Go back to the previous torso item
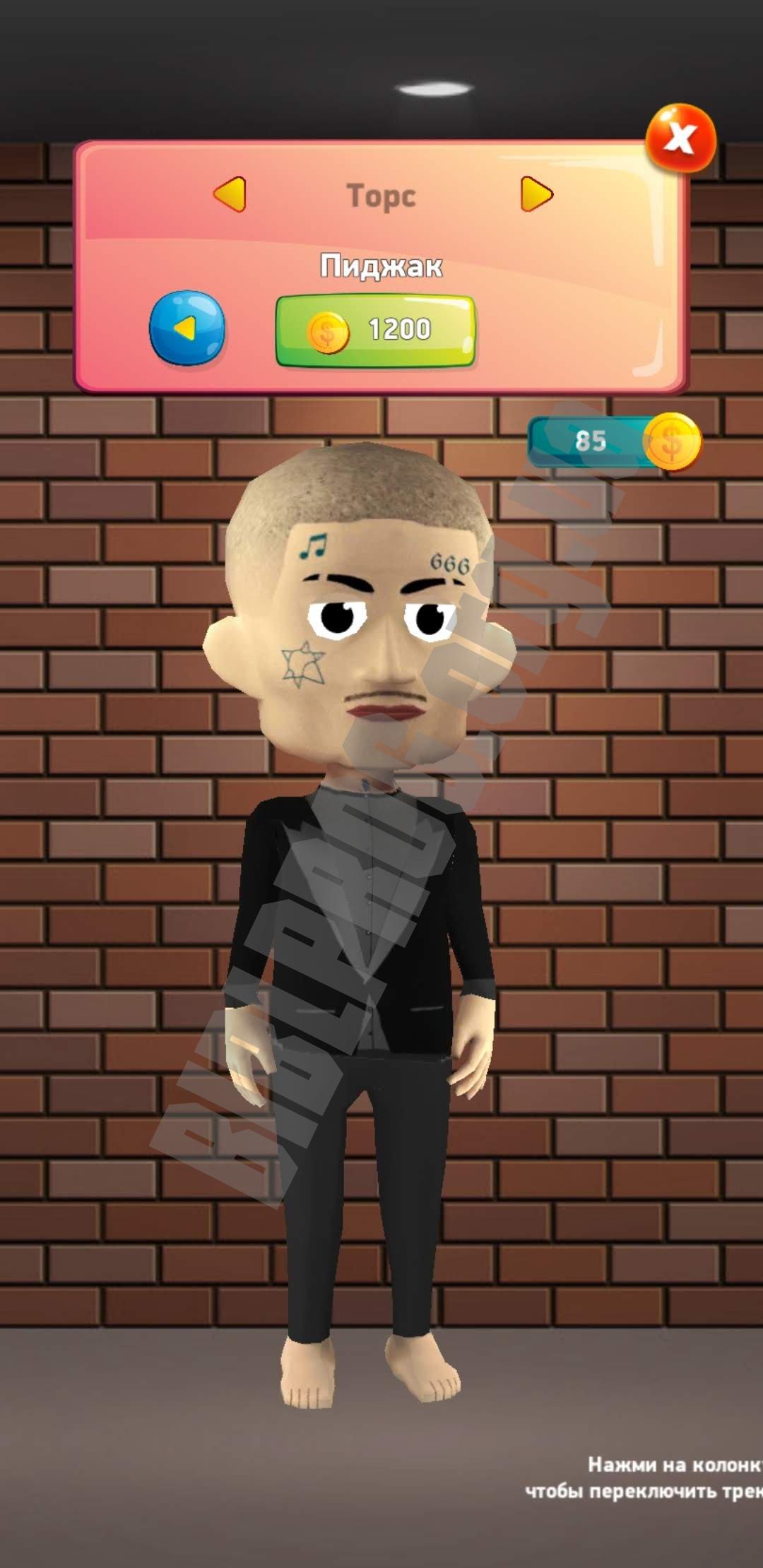 (x=187, y=328)
